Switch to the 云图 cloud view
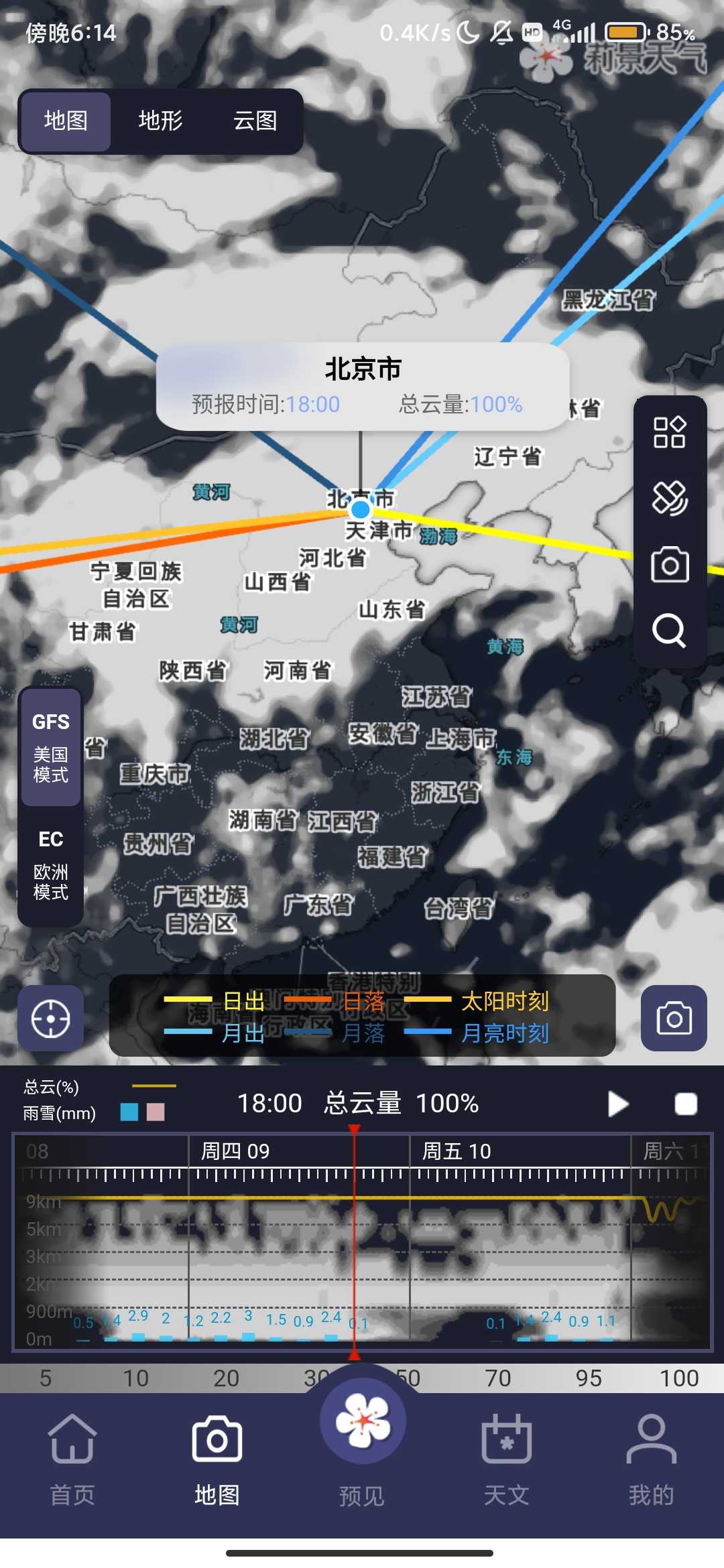Image resolution: width=724 pixels, height=1568 pixels. (x=255, y=121)
